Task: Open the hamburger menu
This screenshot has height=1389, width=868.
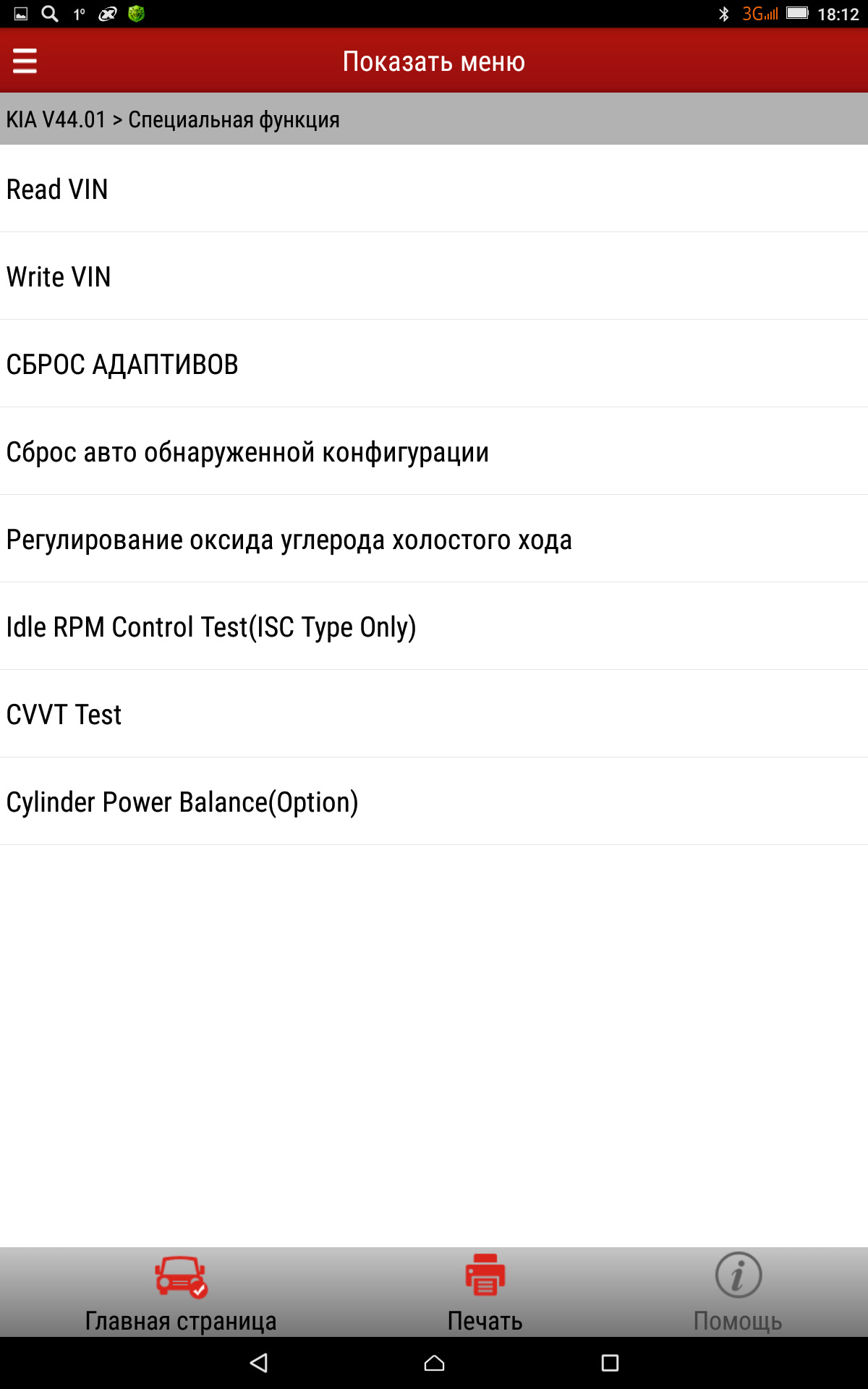Action: click(x=25, y=61)
